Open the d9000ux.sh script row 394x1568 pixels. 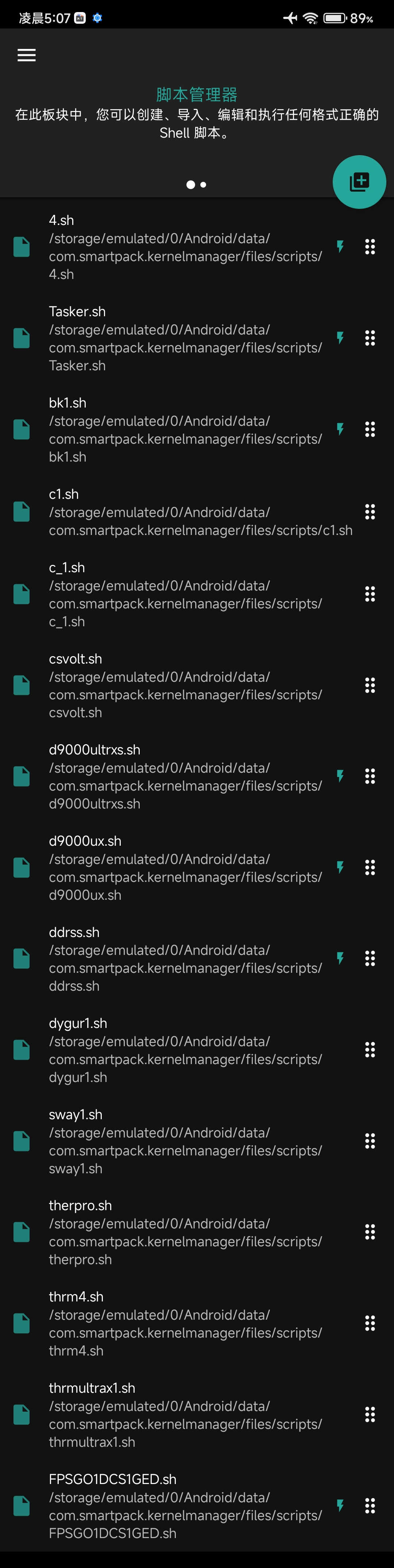pos(182,867)
